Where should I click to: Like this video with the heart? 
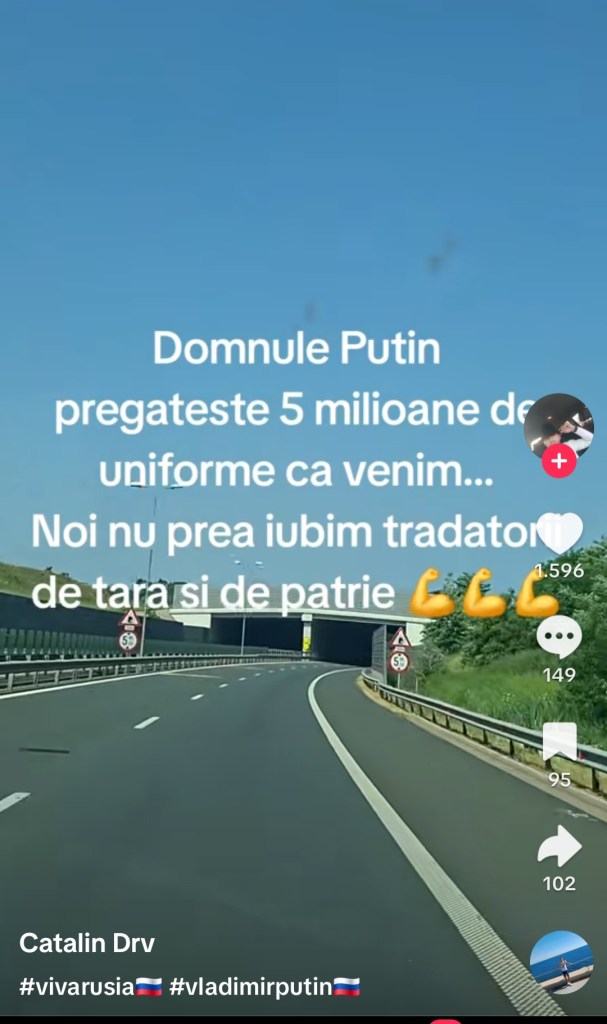click(x=559, y=533)
